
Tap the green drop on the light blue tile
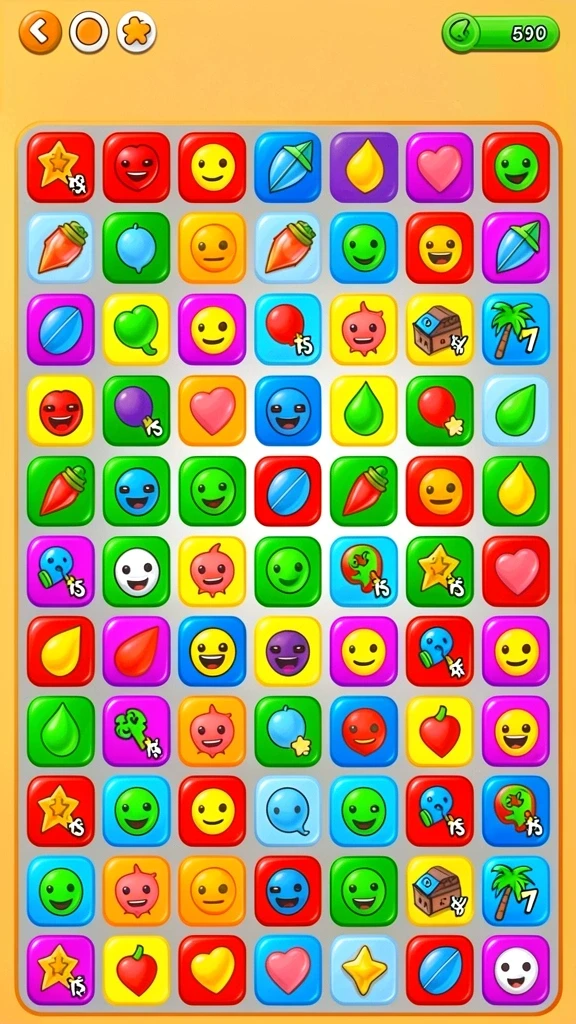point(516,410)
